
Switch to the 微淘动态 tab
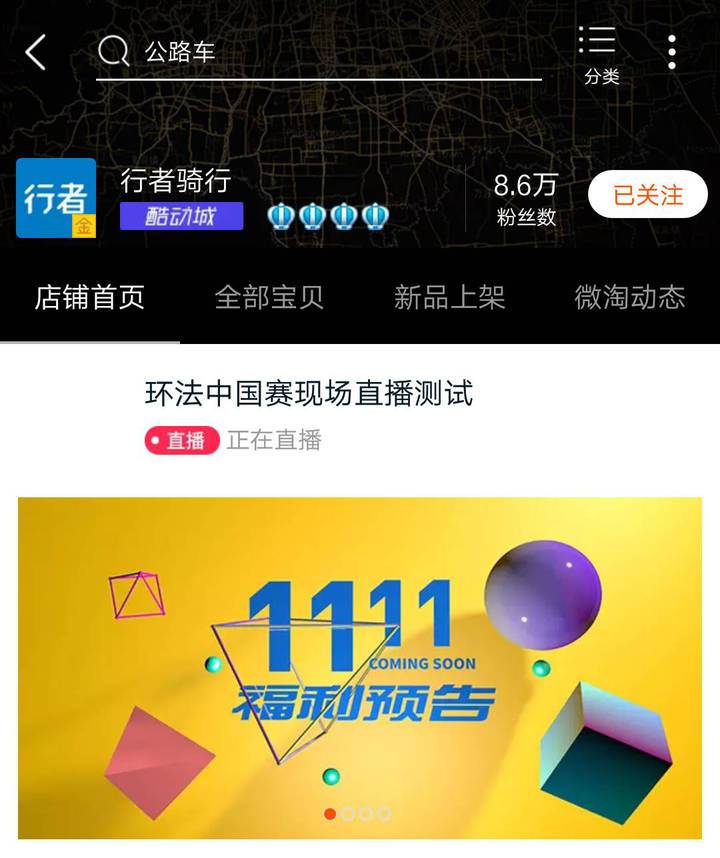629,297
